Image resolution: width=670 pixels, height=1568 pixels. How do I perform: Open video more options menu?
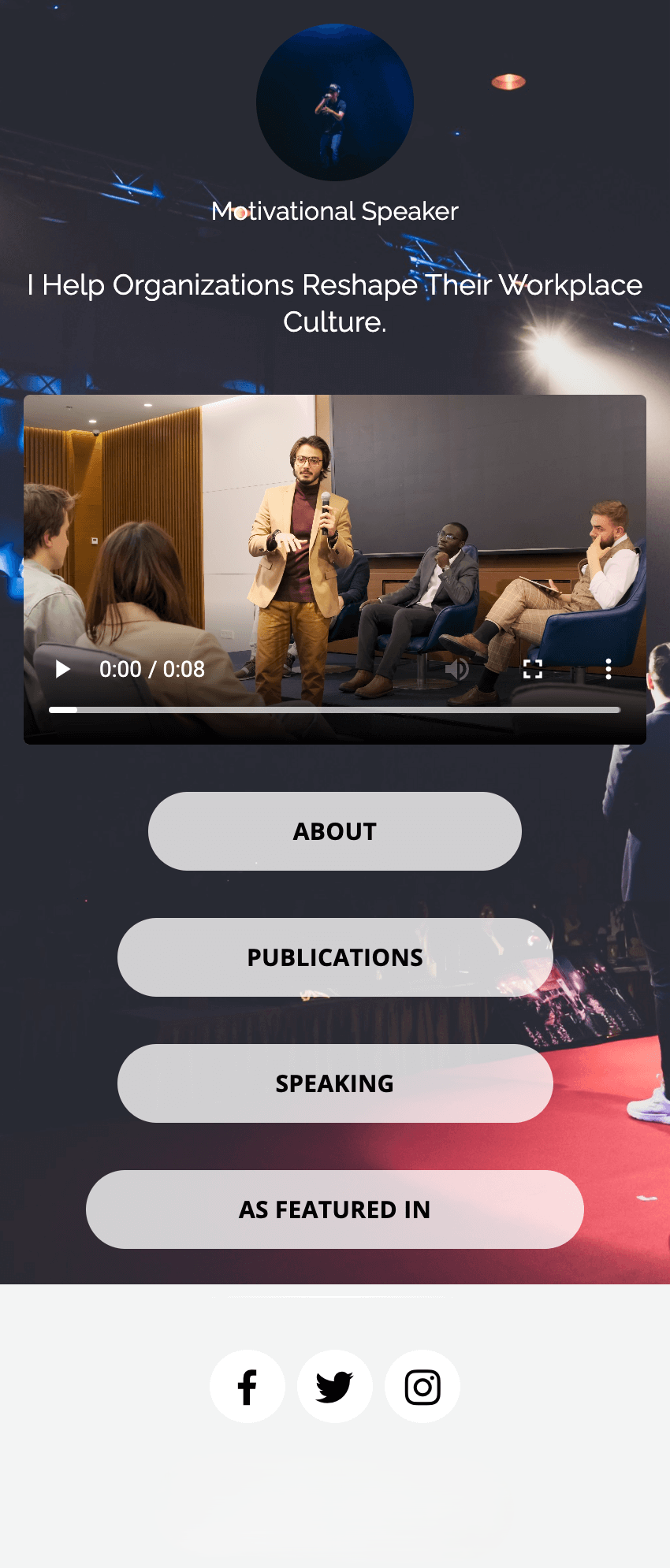tap(609, 669)
